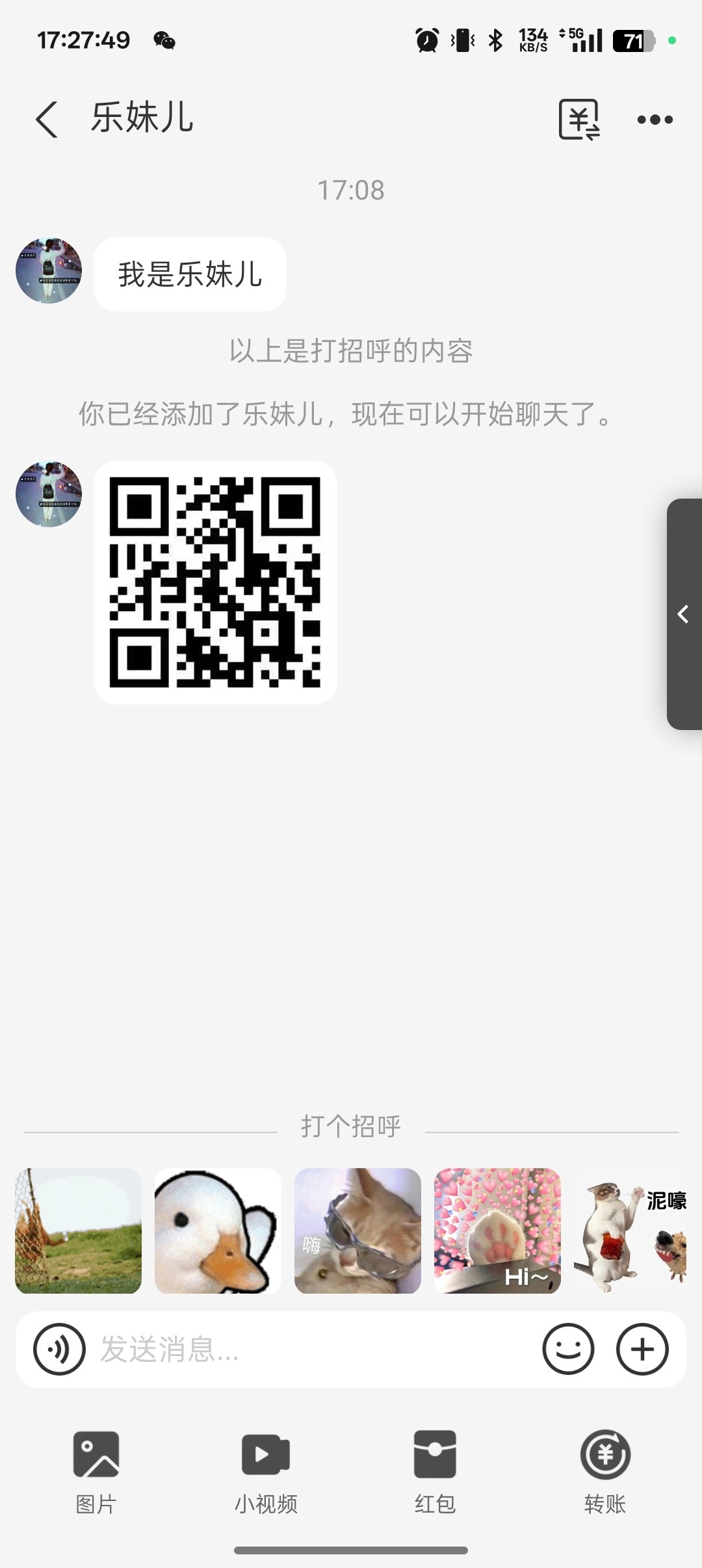
Task: Send the 泥嚎 cat sticker
Action: 630,1231
